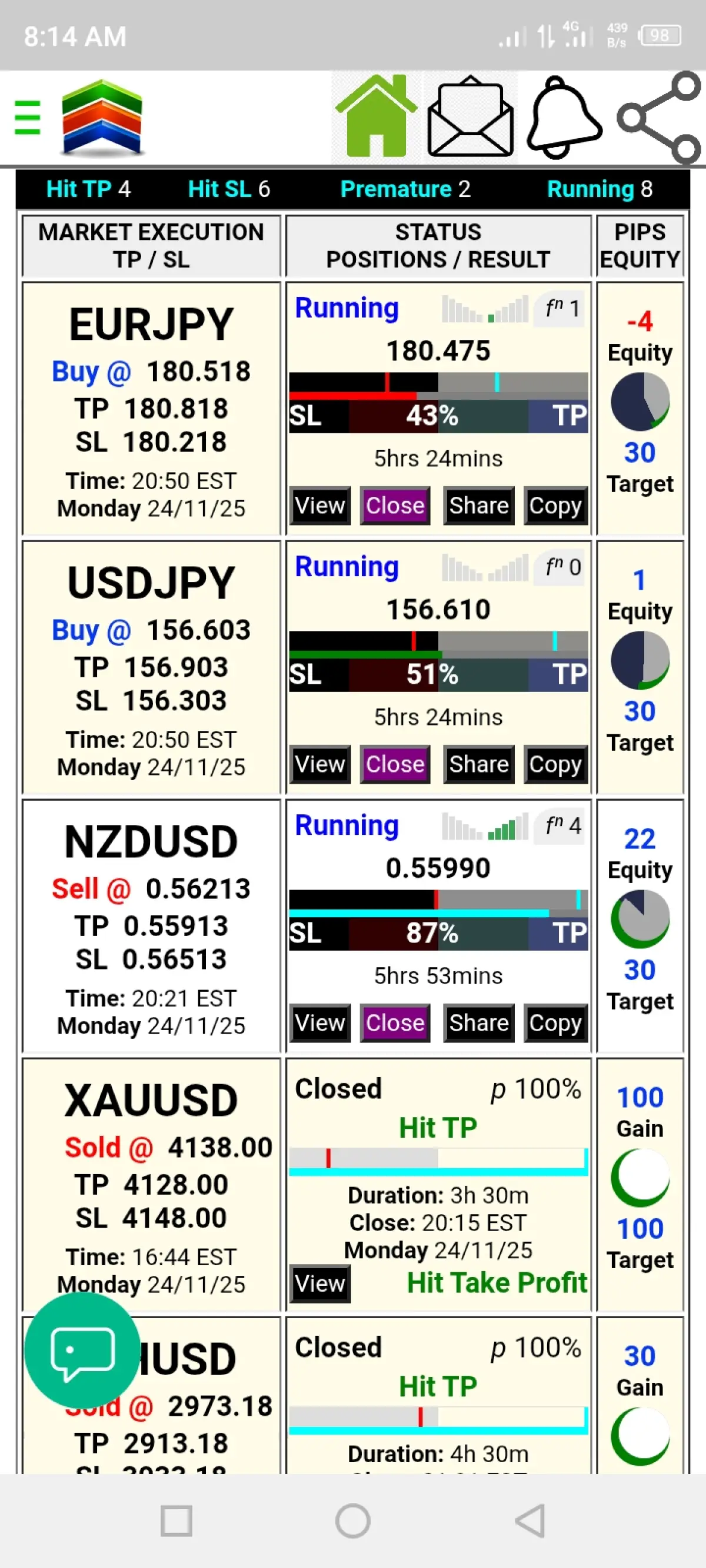Open the green chat bubble button
This screenshot has height=1568, width=706.
(82, 1350)
